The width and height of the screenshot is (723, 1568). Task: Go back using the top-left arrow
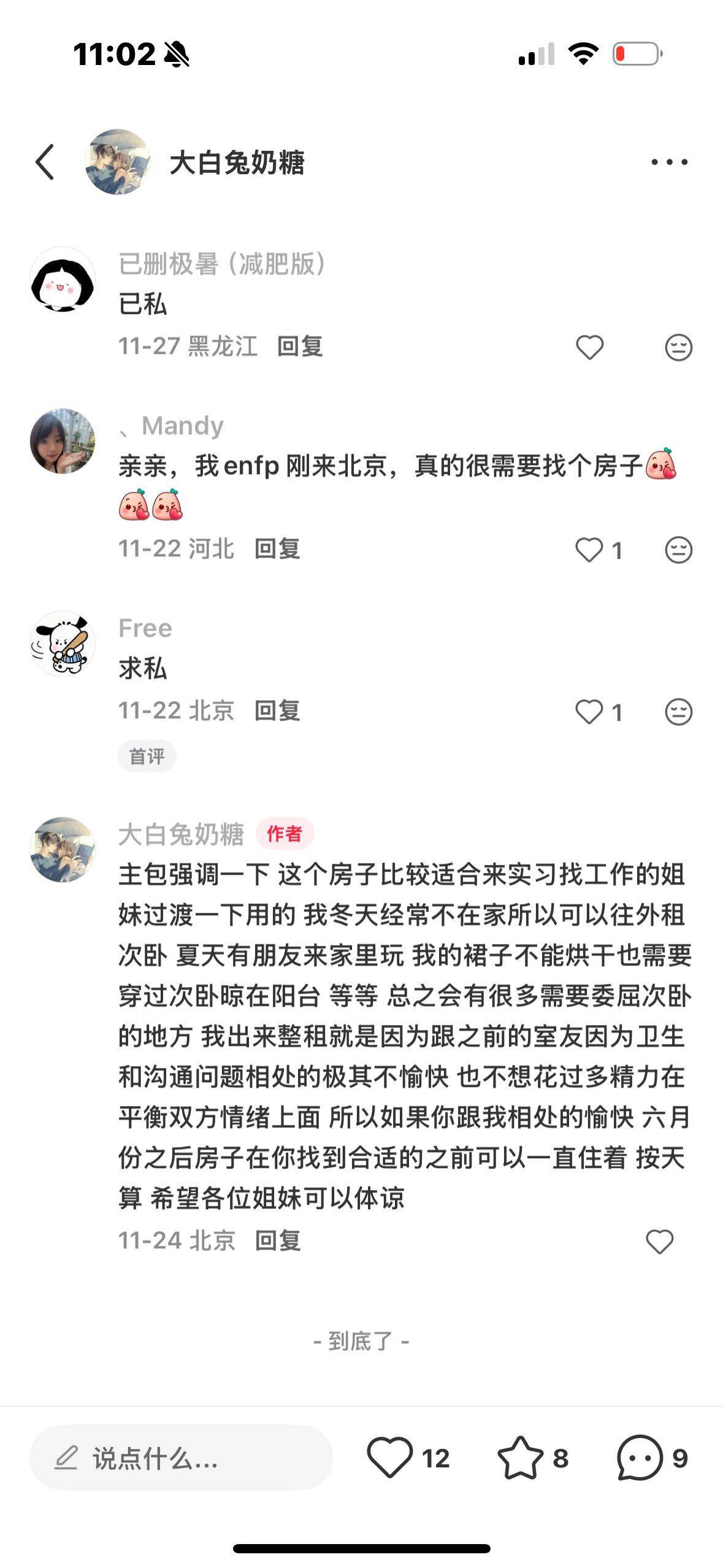45,162
